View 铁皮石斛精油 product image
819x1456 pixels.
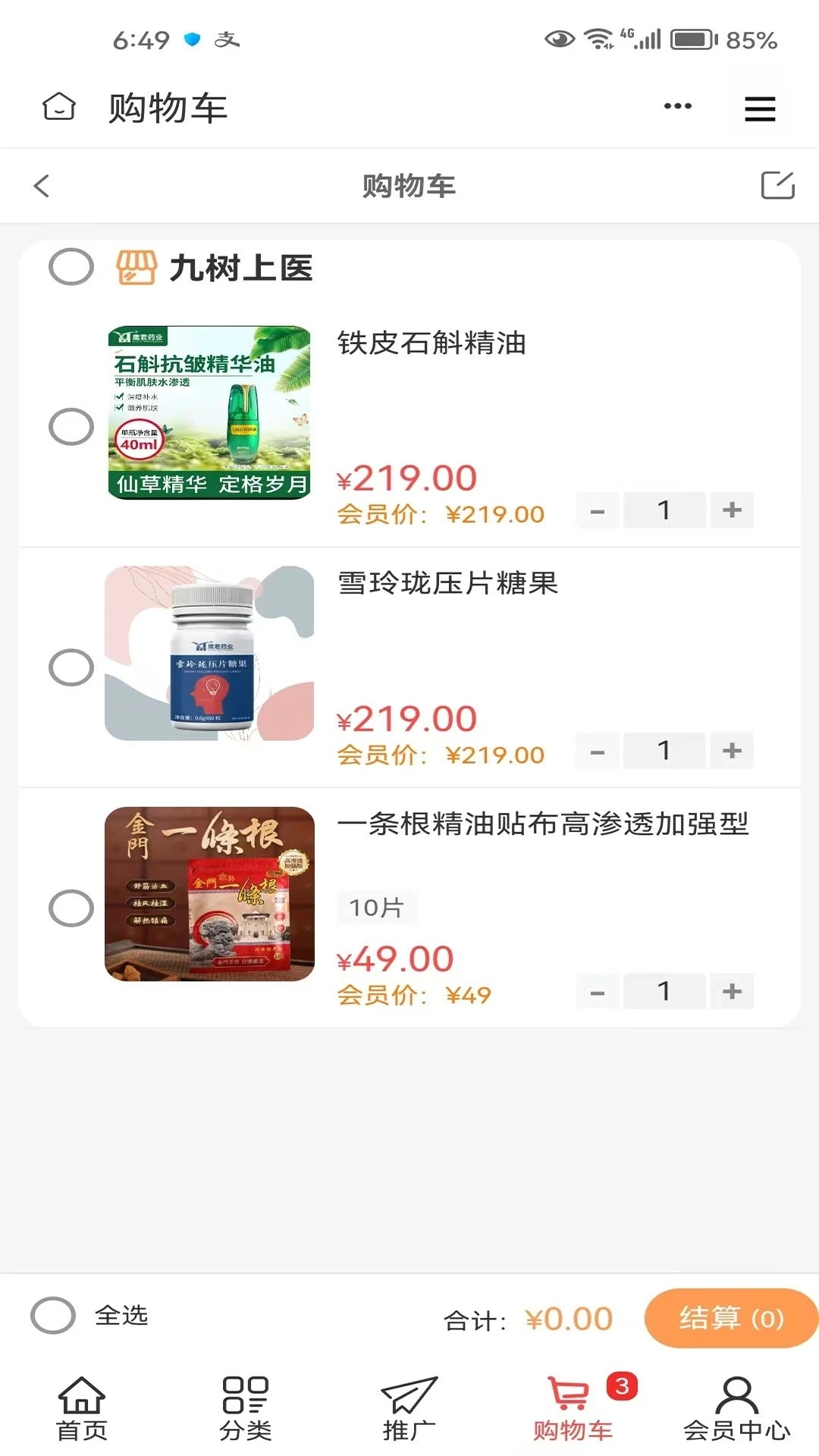tap(209, 413)
